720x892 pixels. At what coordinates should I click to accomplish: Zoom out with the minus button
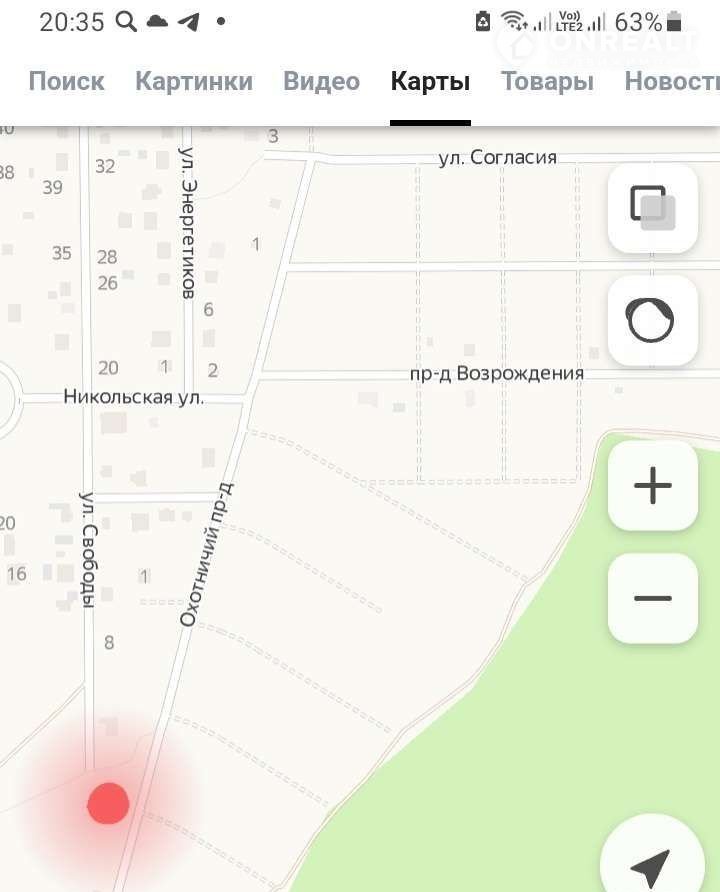(653, 598)
